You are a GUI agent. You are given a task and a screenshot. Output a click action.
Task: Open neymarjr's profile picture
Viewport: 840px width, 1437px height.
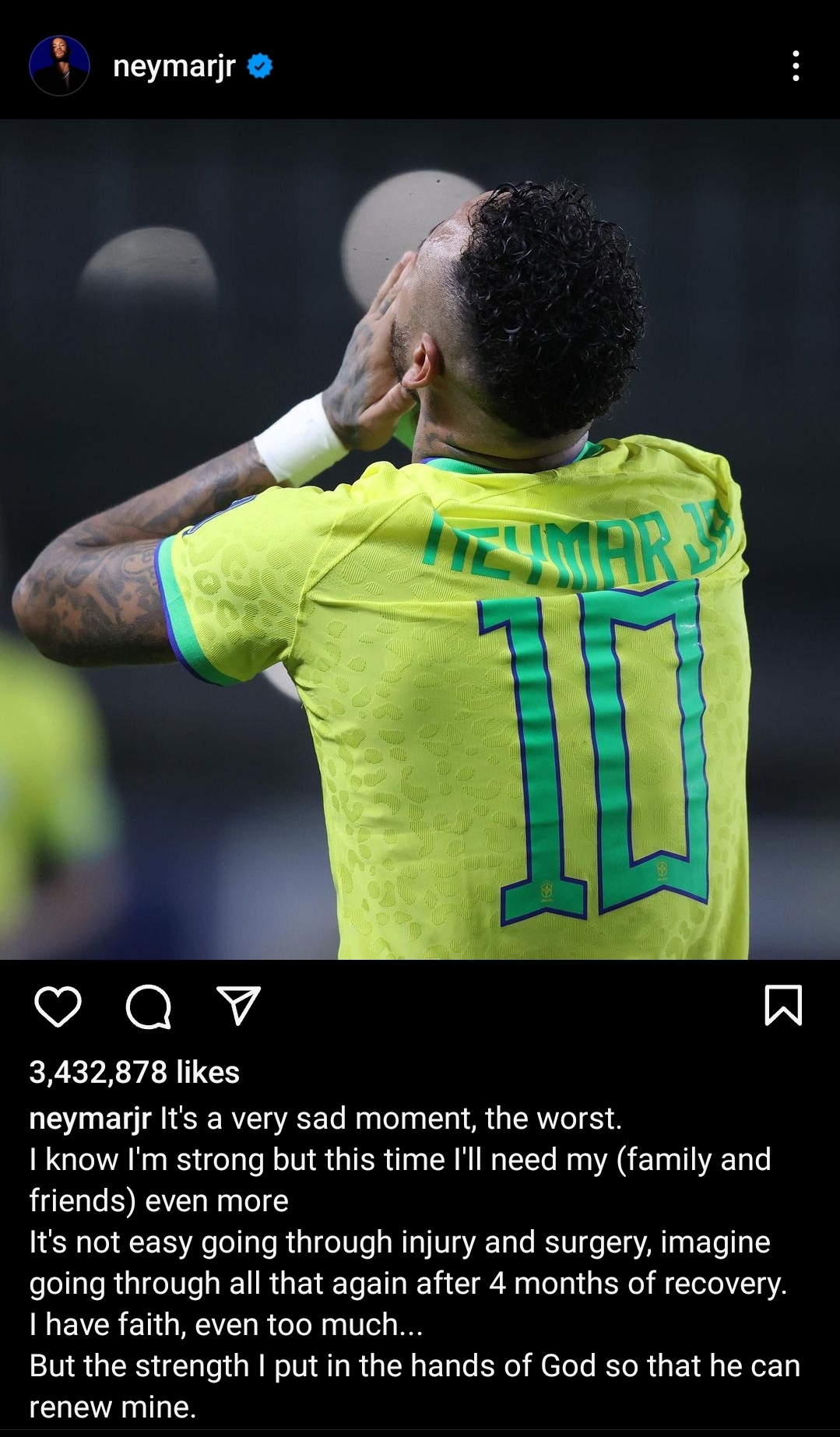pyautogui.click(x=59, y=66)
